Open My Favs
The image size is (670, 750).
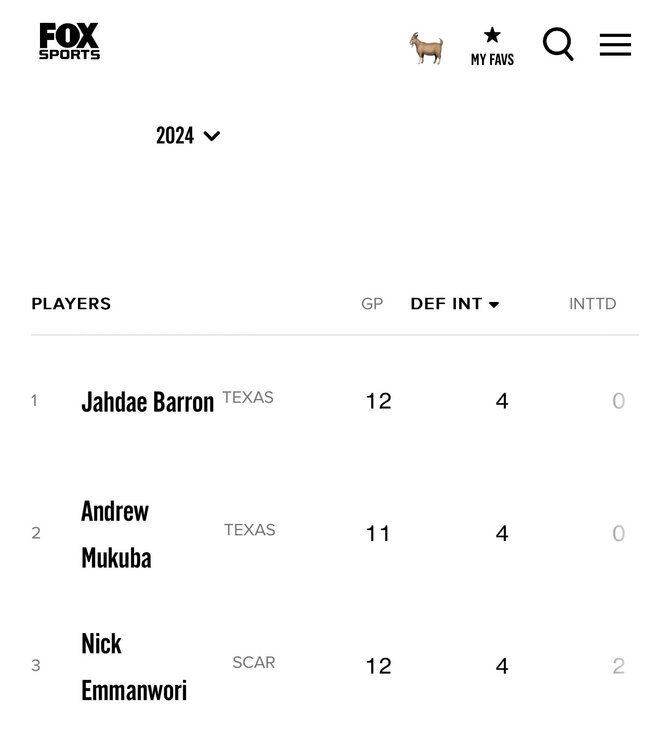coord(492,47)
